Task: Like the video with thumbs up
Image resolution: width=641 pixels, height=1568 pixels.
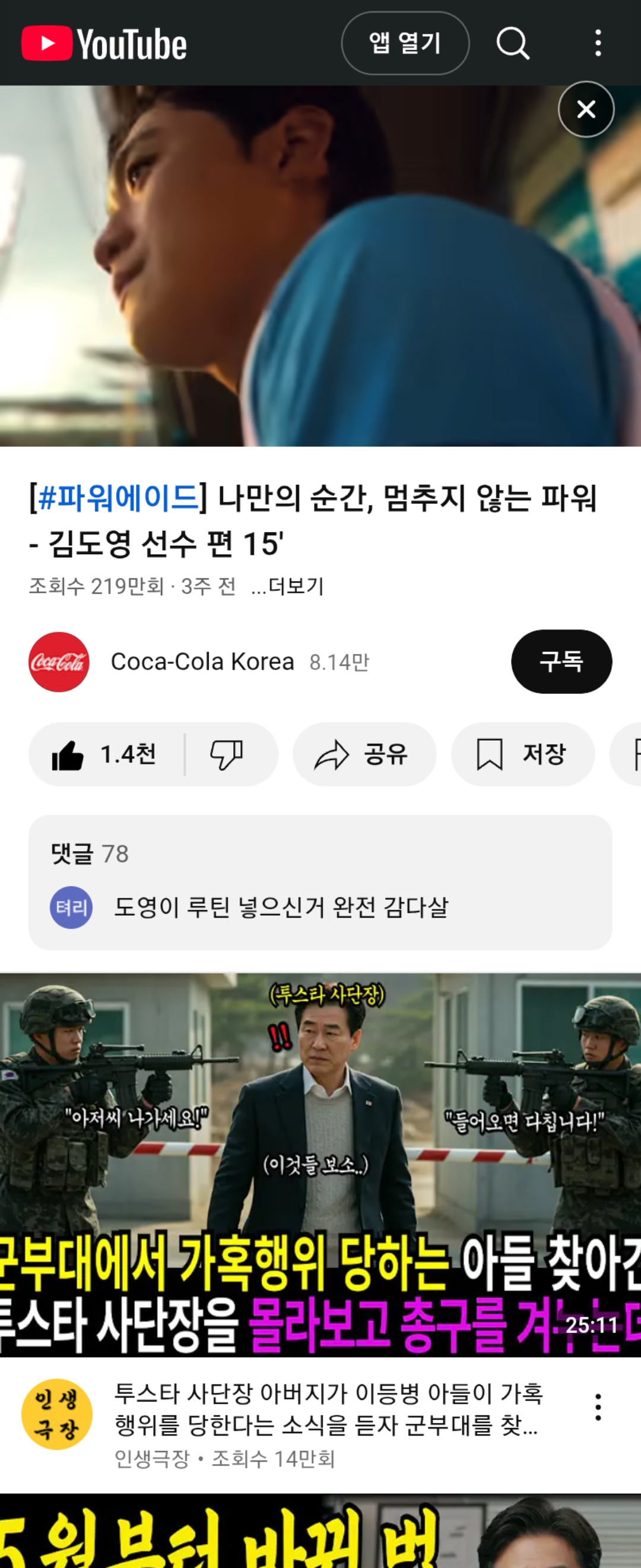Action: click(x=104, y=755)
